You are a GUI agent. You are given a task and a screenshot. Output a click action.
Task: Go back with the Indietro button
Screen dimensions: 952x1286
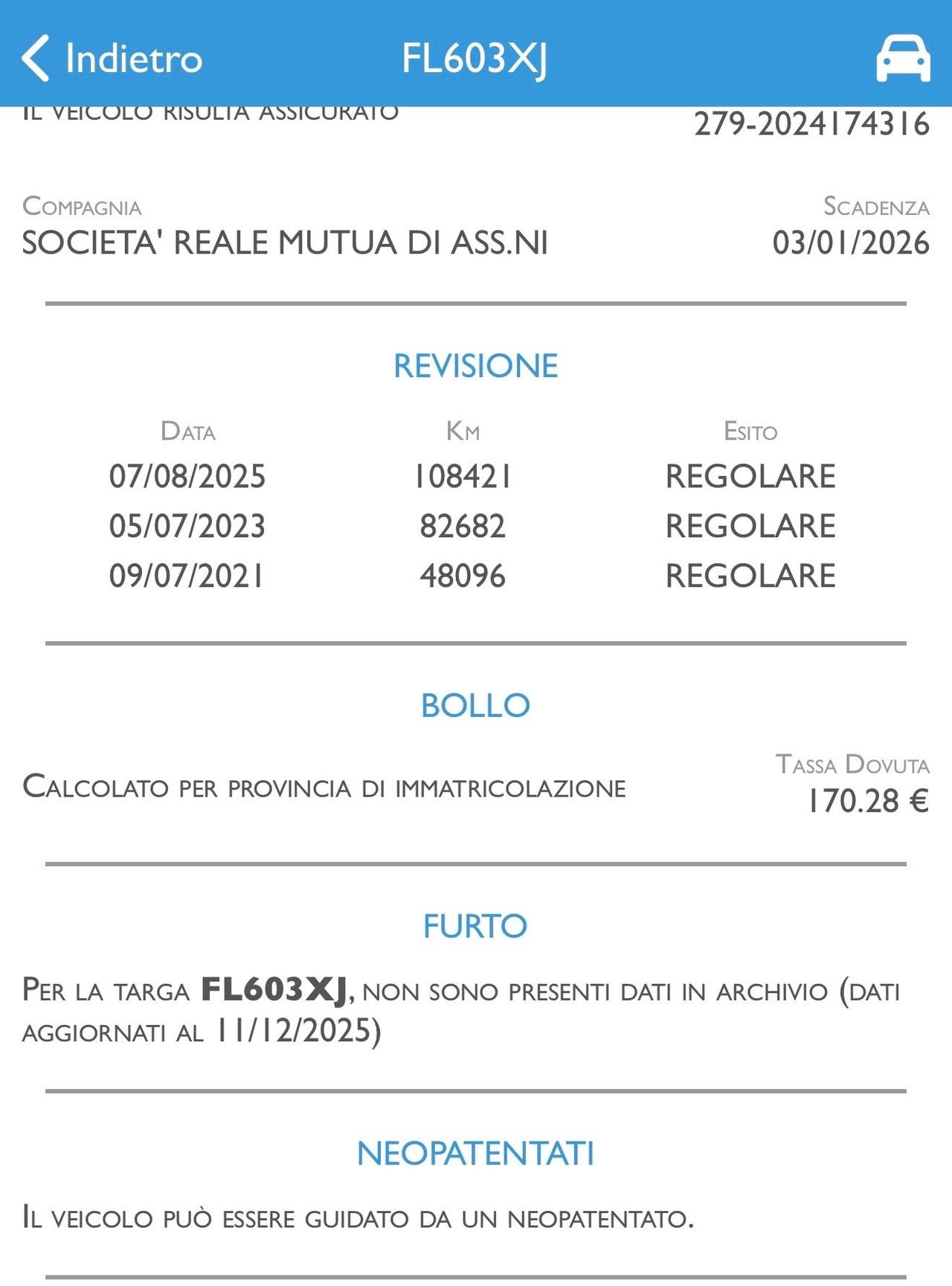click(112, 58)
